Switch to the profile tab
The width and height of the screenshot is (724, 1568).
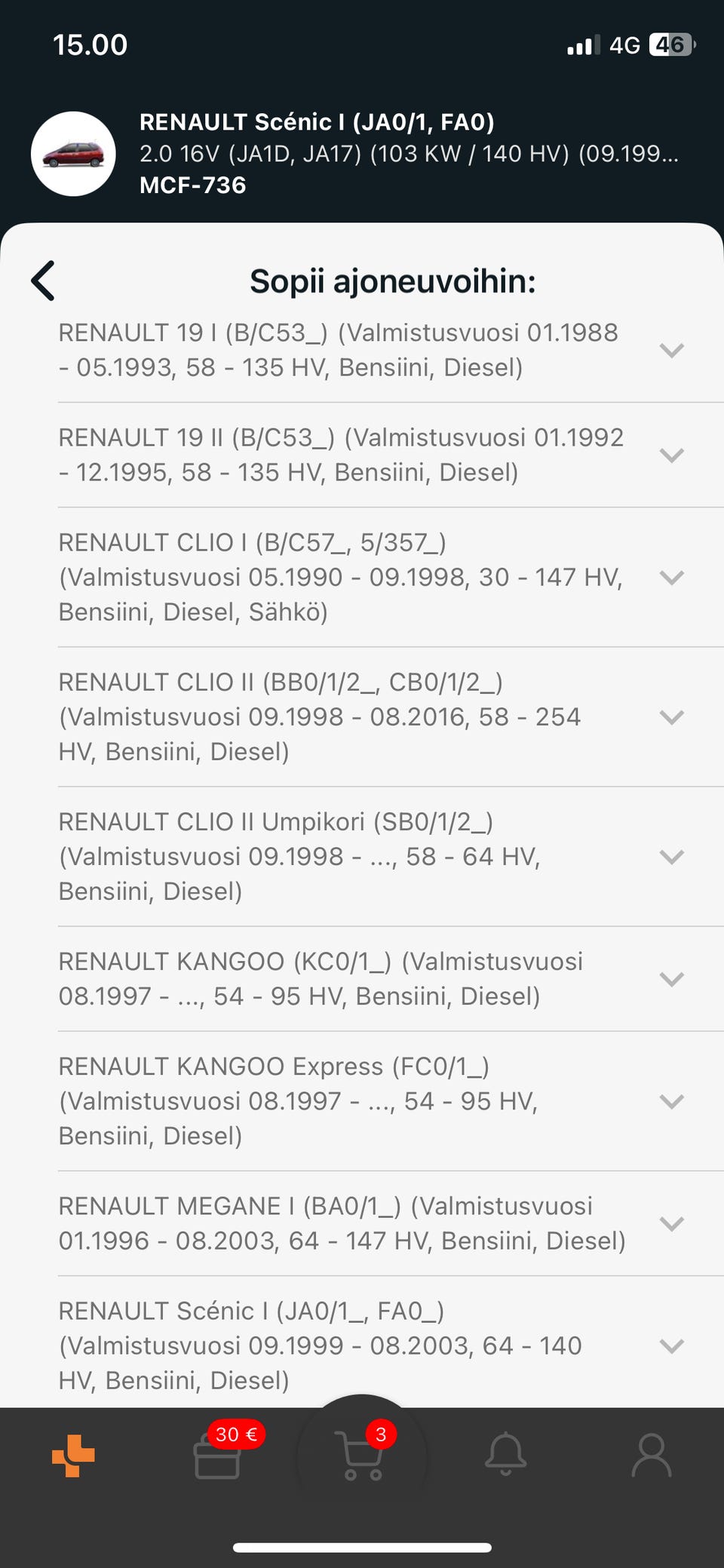pyautogui.click(x=651, y=1456)
